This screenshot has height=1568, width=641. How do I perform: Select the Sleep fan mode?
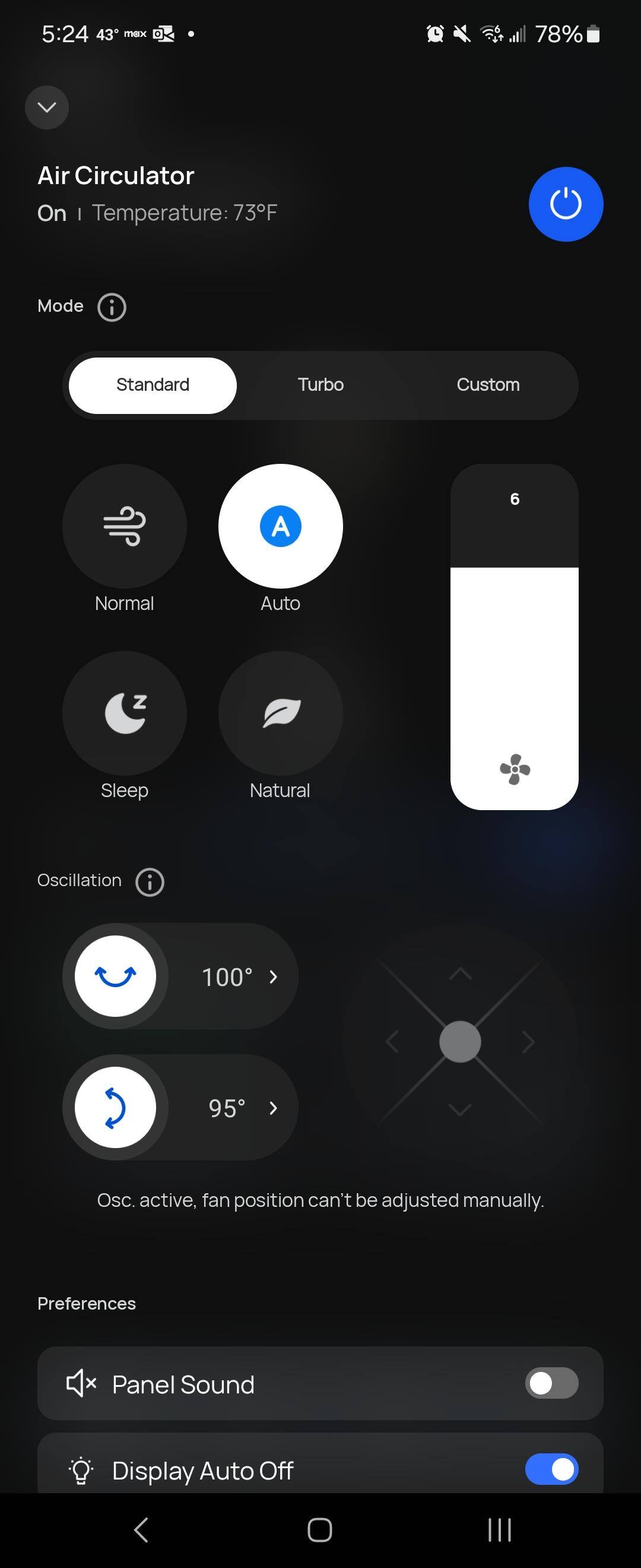point(124,713)
